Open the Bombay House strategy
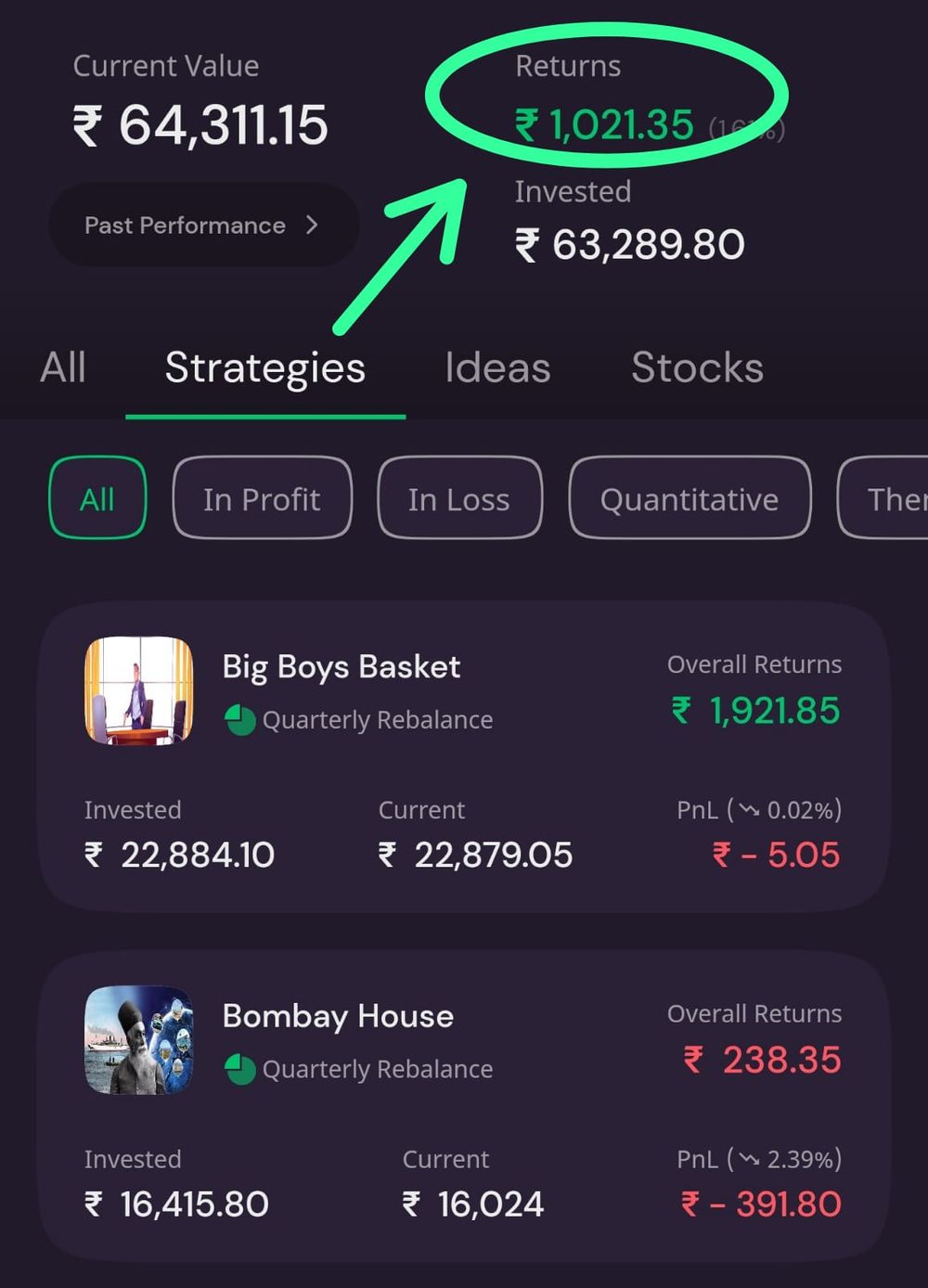928x1288 pixels. (337, 1015)
